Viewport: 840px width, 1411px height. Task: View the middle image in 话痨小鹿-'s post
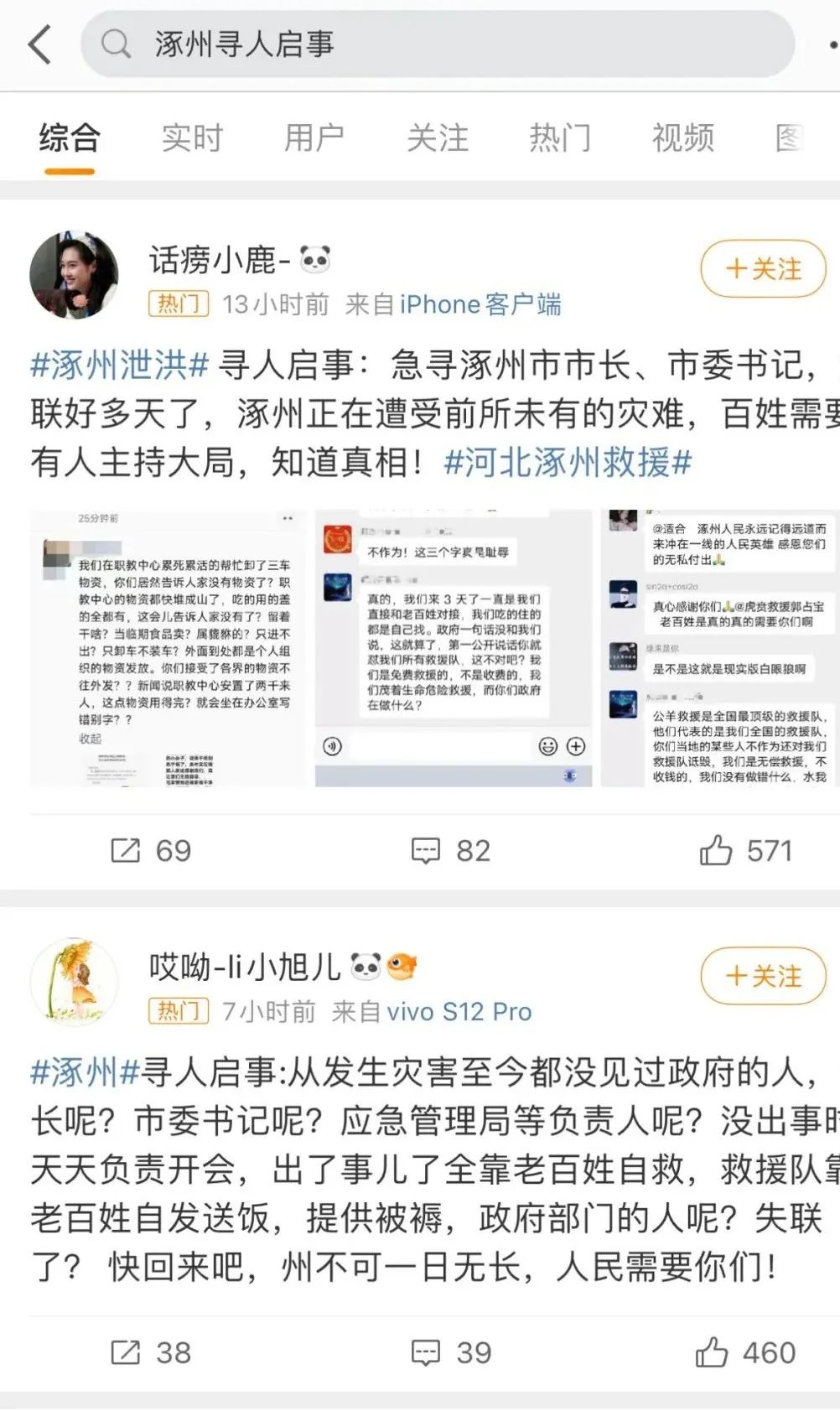454,648
